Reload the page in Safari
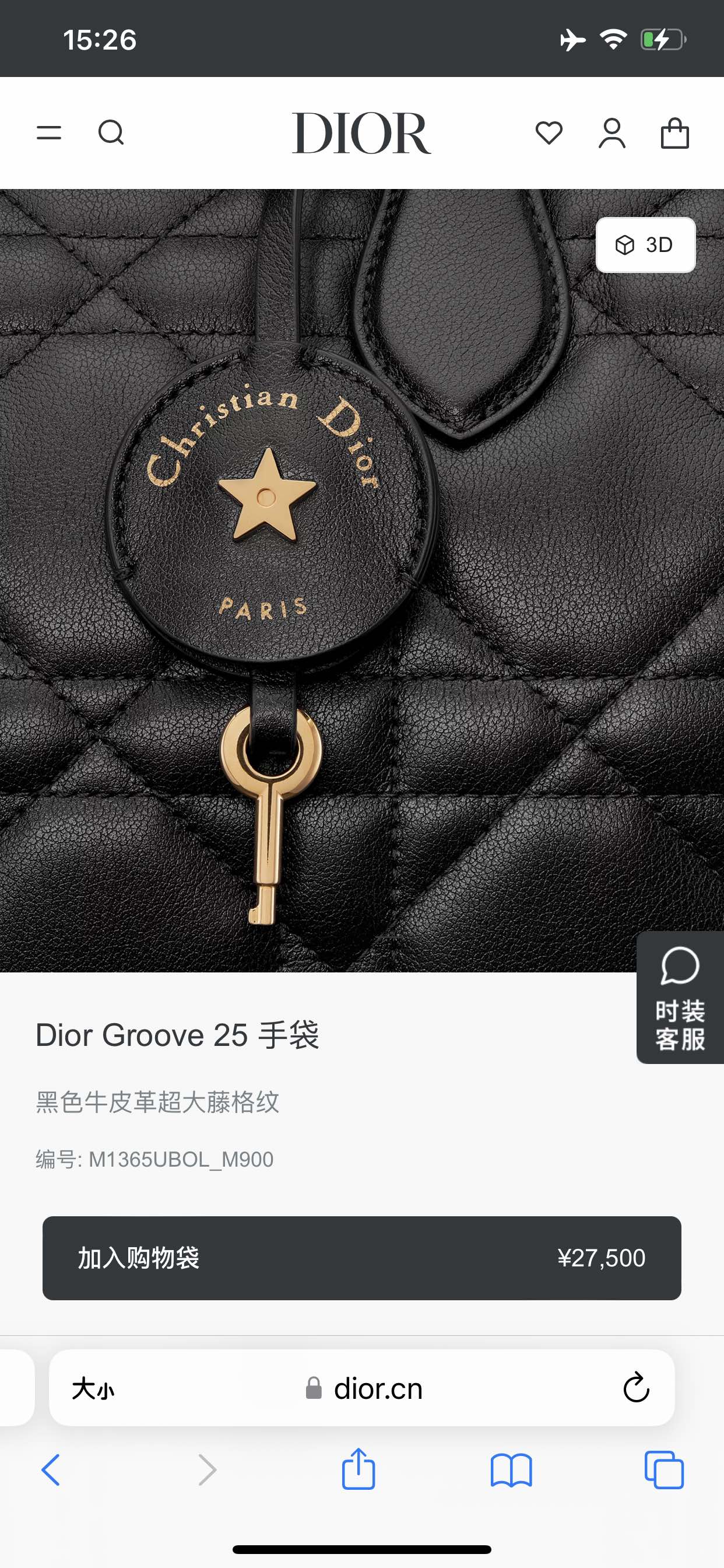The height and width of the screenshot is (1568, 724). (x=637, y=1388)
